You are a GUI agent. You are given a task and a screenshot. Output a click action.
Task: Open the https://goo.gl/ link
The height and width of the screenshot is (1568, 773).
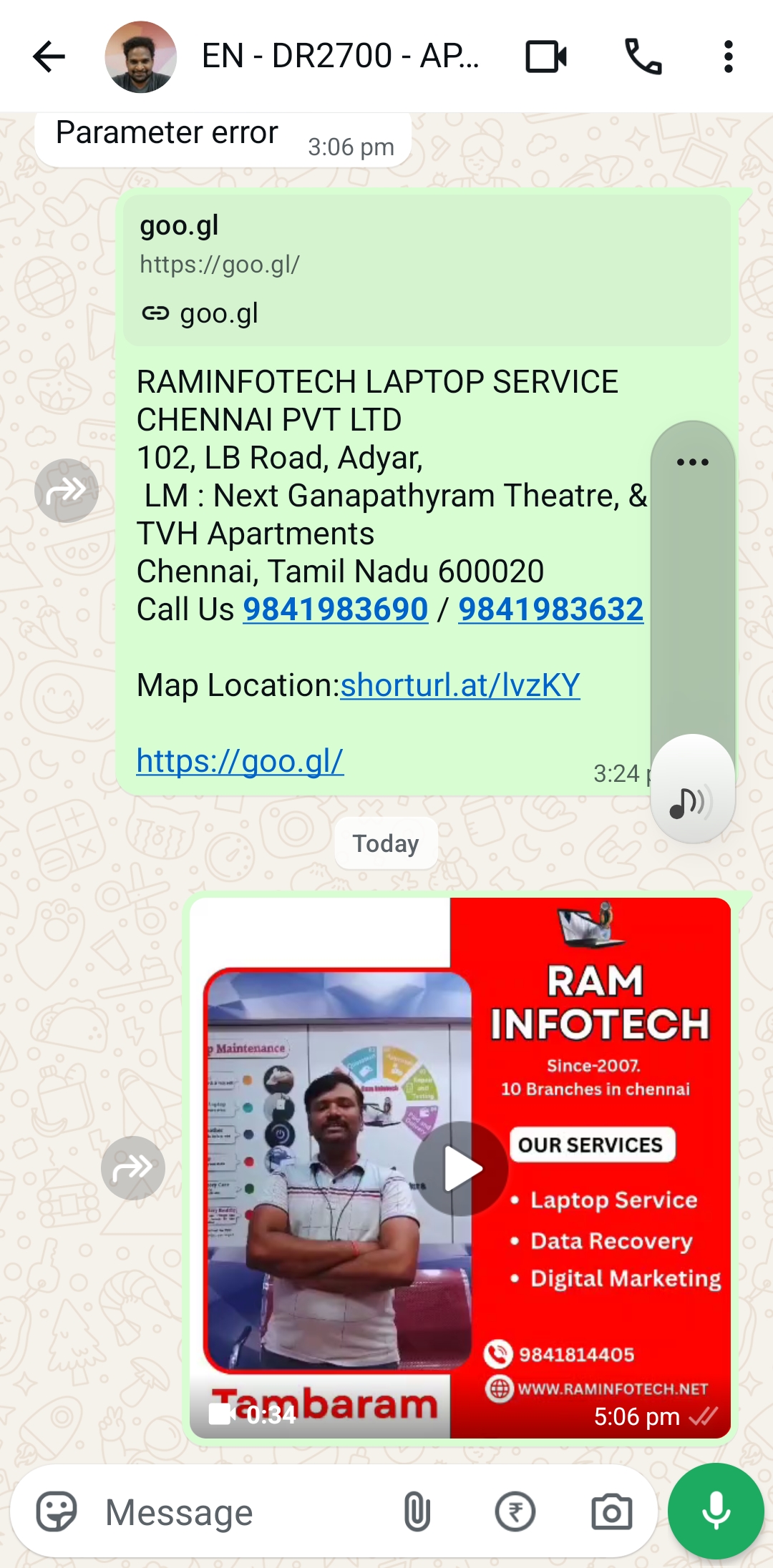240,761
